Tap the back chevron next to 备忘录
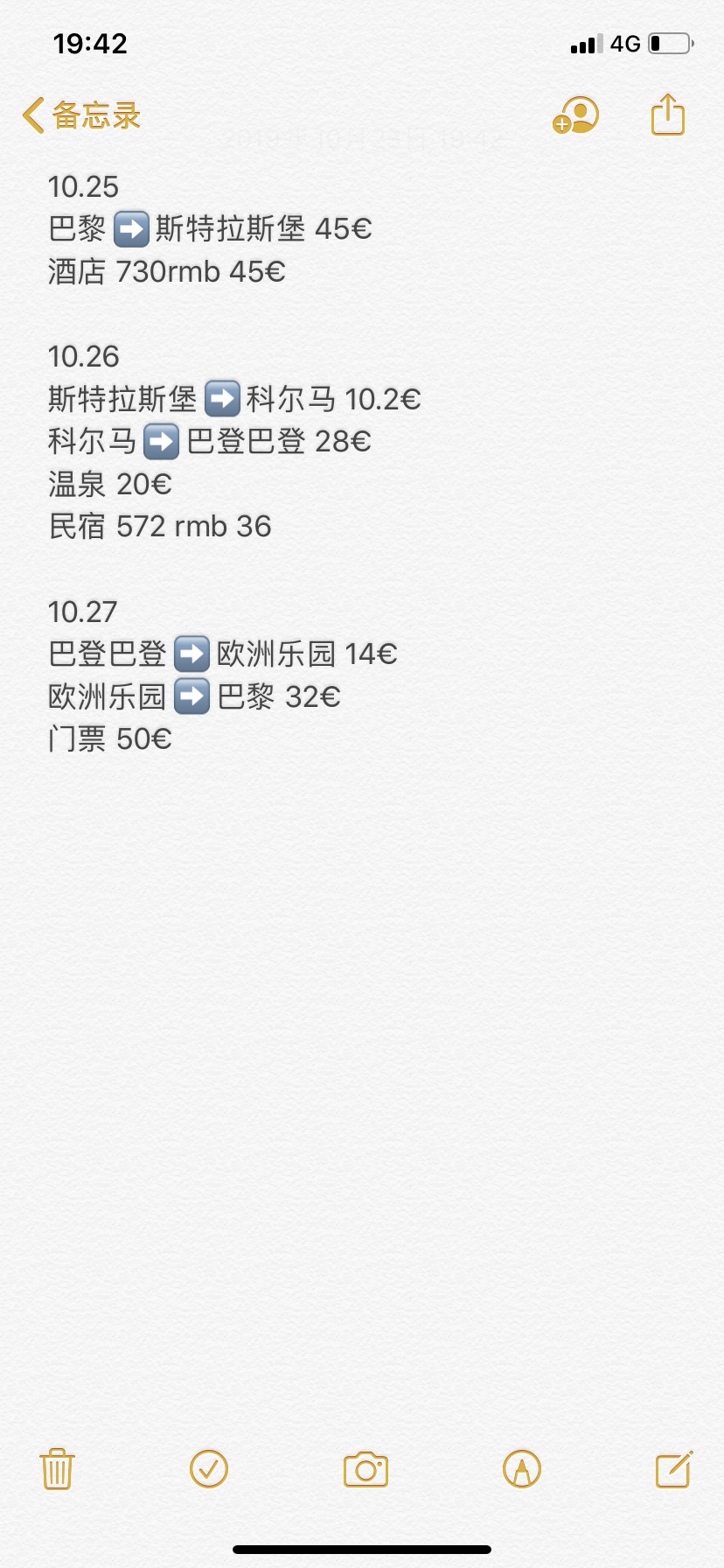This screenshot has height=1568, width=724. [x=32, y=115]
